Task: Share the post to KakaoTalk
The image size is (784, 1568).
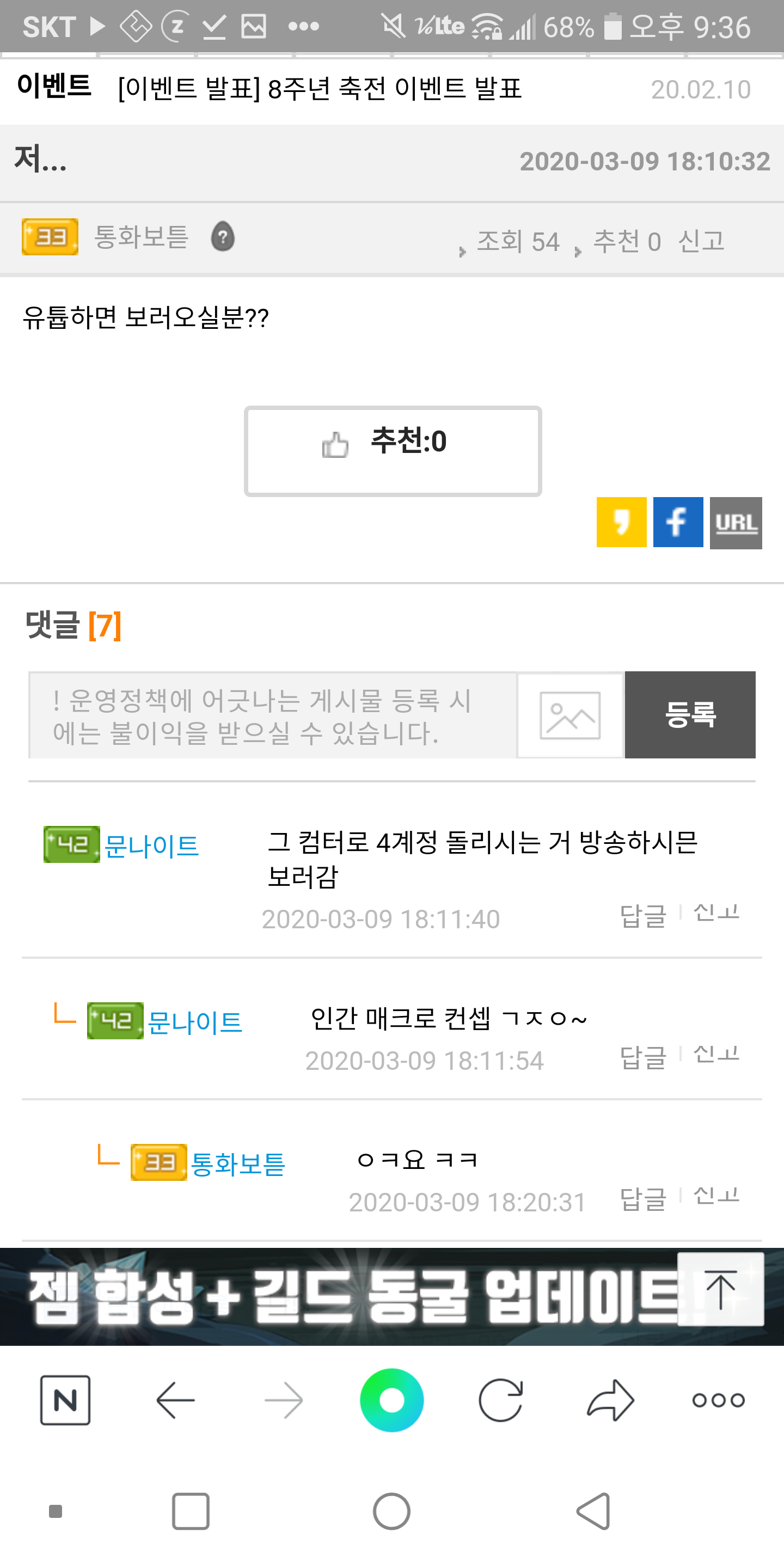Action: pos(621,523)
